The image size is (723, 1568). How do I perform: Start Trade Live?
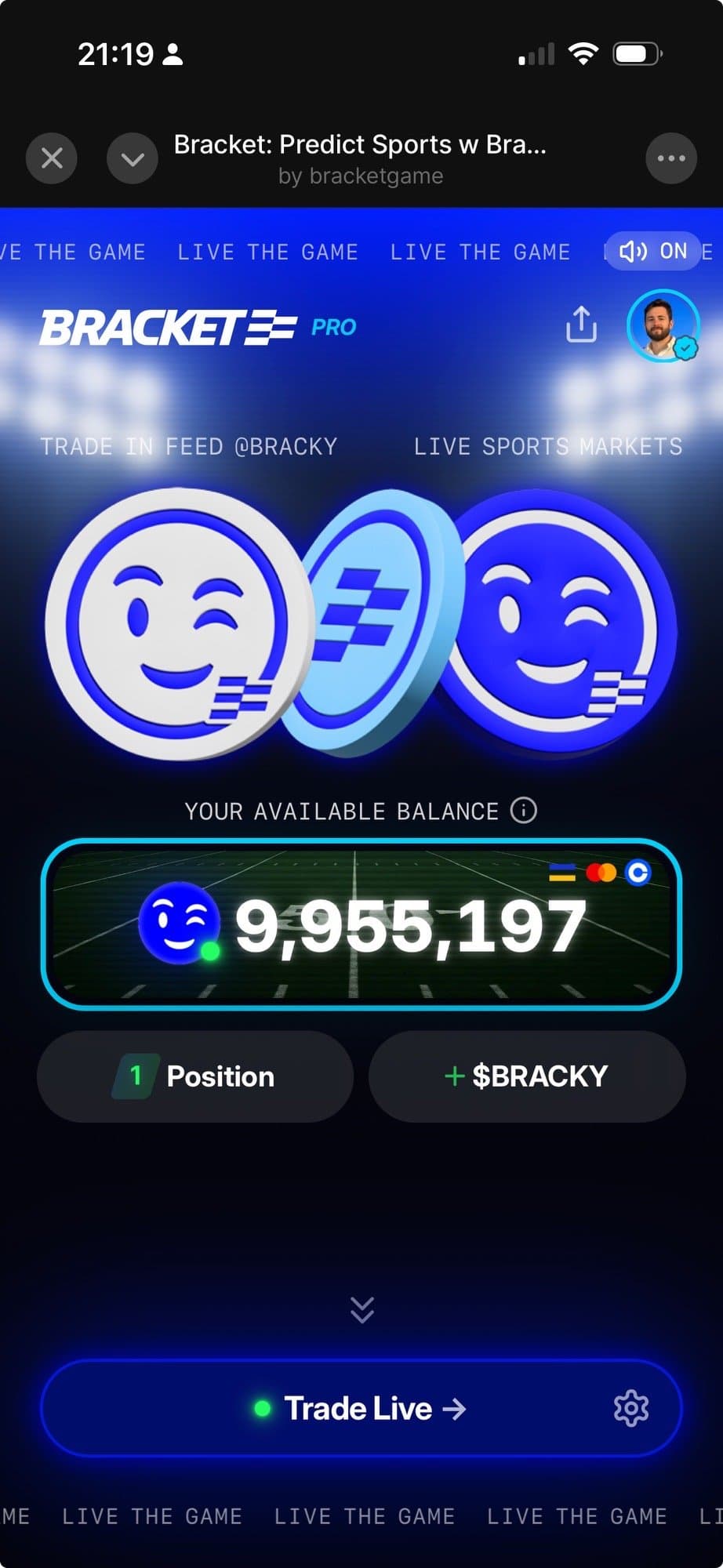[361, 1408]
